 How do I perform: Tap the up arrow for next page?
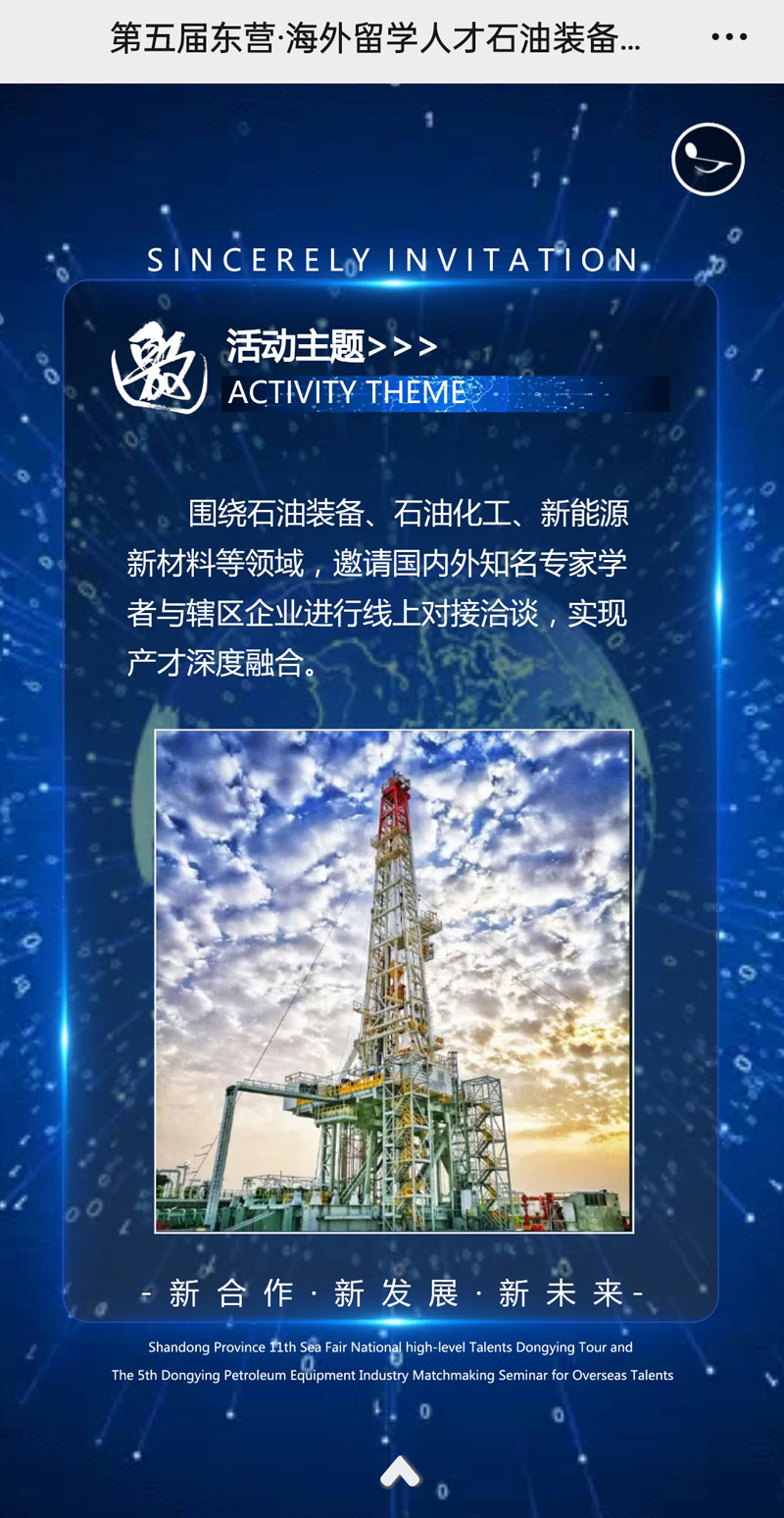pyautogui.click(x=400, y=1471)
